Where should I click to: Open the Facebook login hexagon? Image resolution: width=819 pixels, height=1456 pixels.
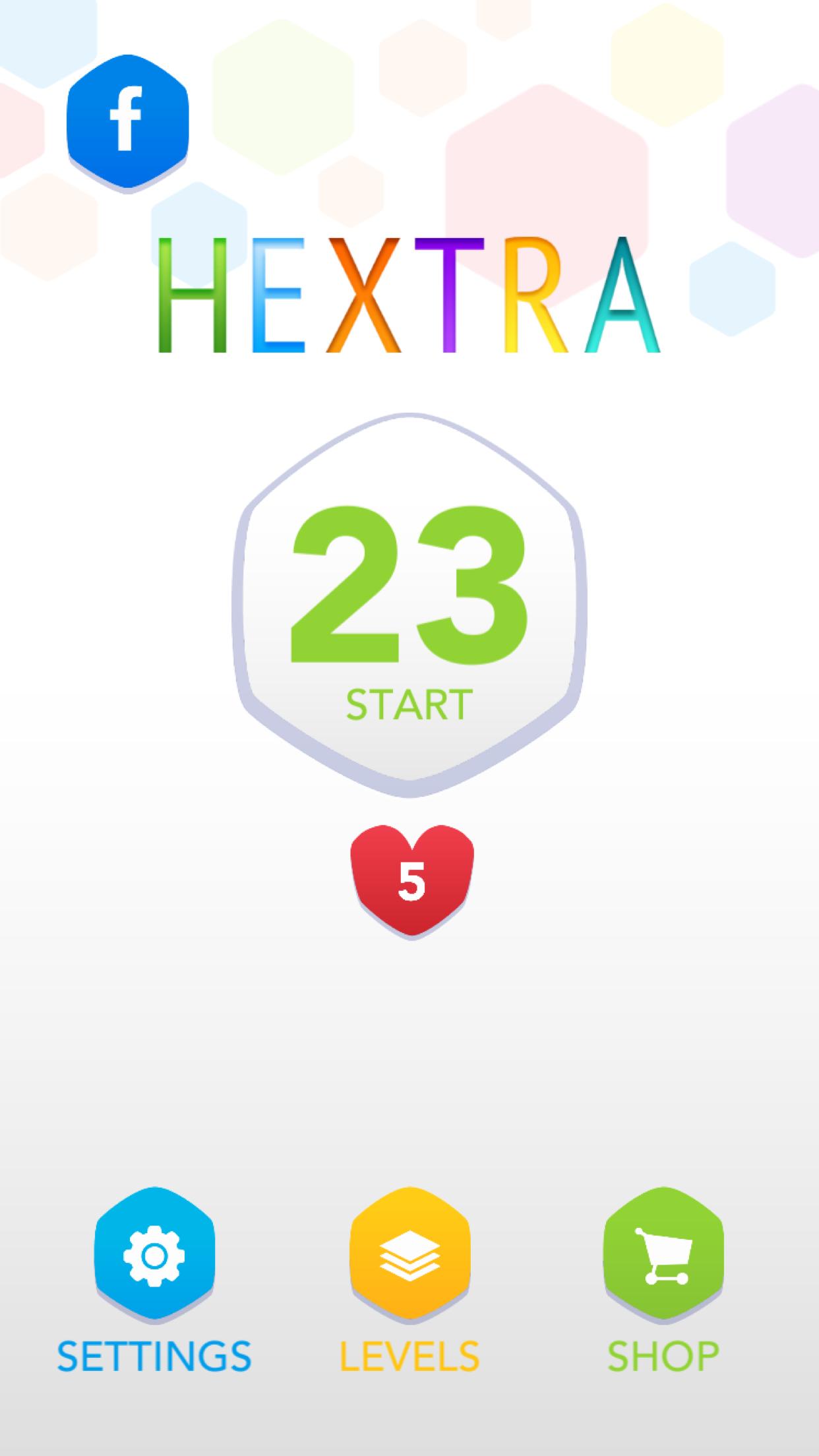[x=129, y=121]
